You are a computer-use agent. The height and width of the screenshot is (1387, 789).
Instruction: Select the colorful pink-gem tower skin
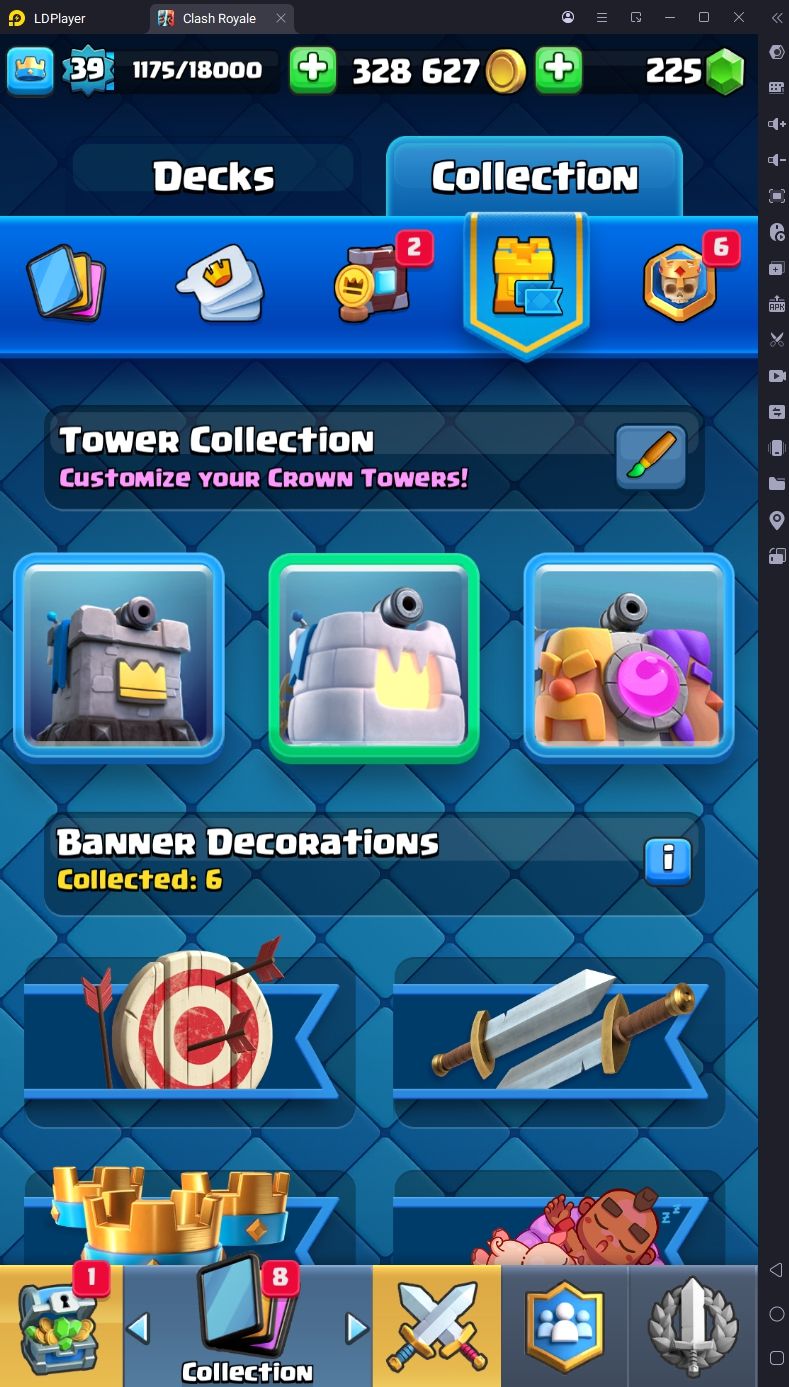coord(629,657)
